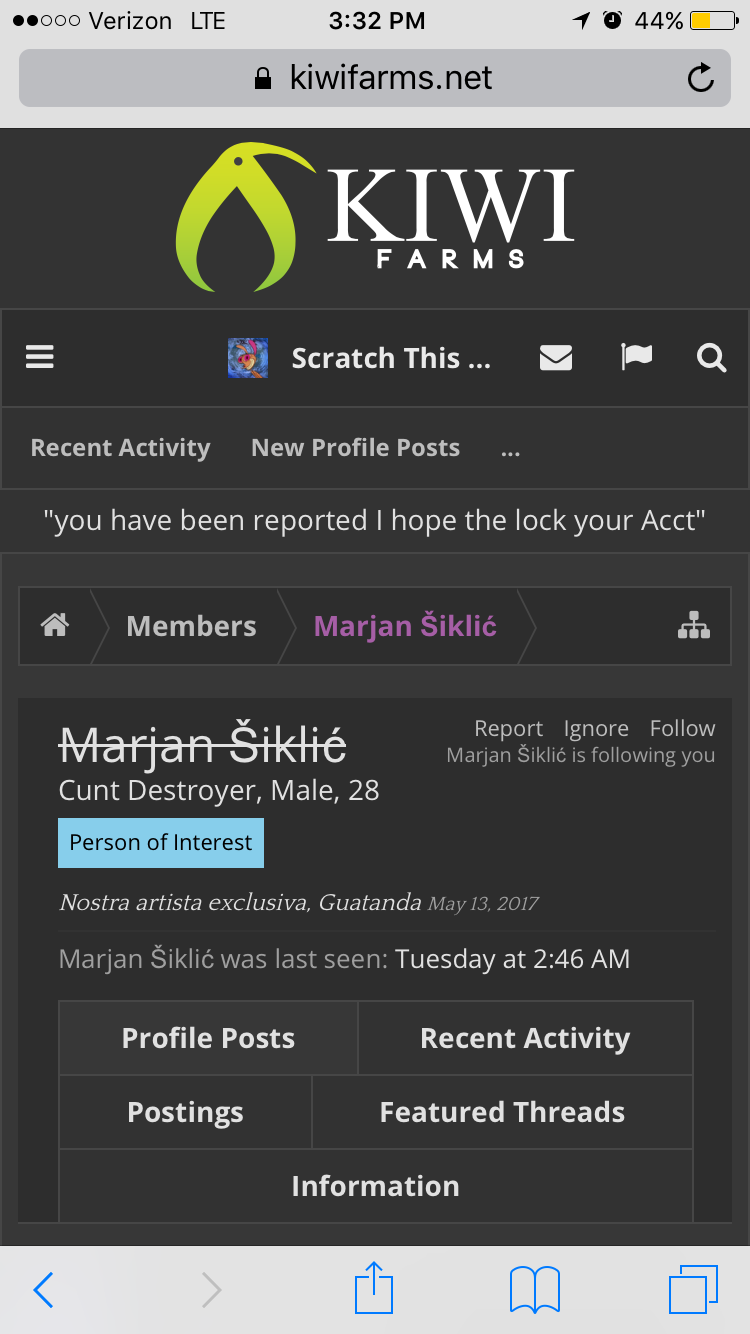Switch to the profile's Recent Activity tab
Viewport: 750px width, 1334px height.
coord(525,1038)
